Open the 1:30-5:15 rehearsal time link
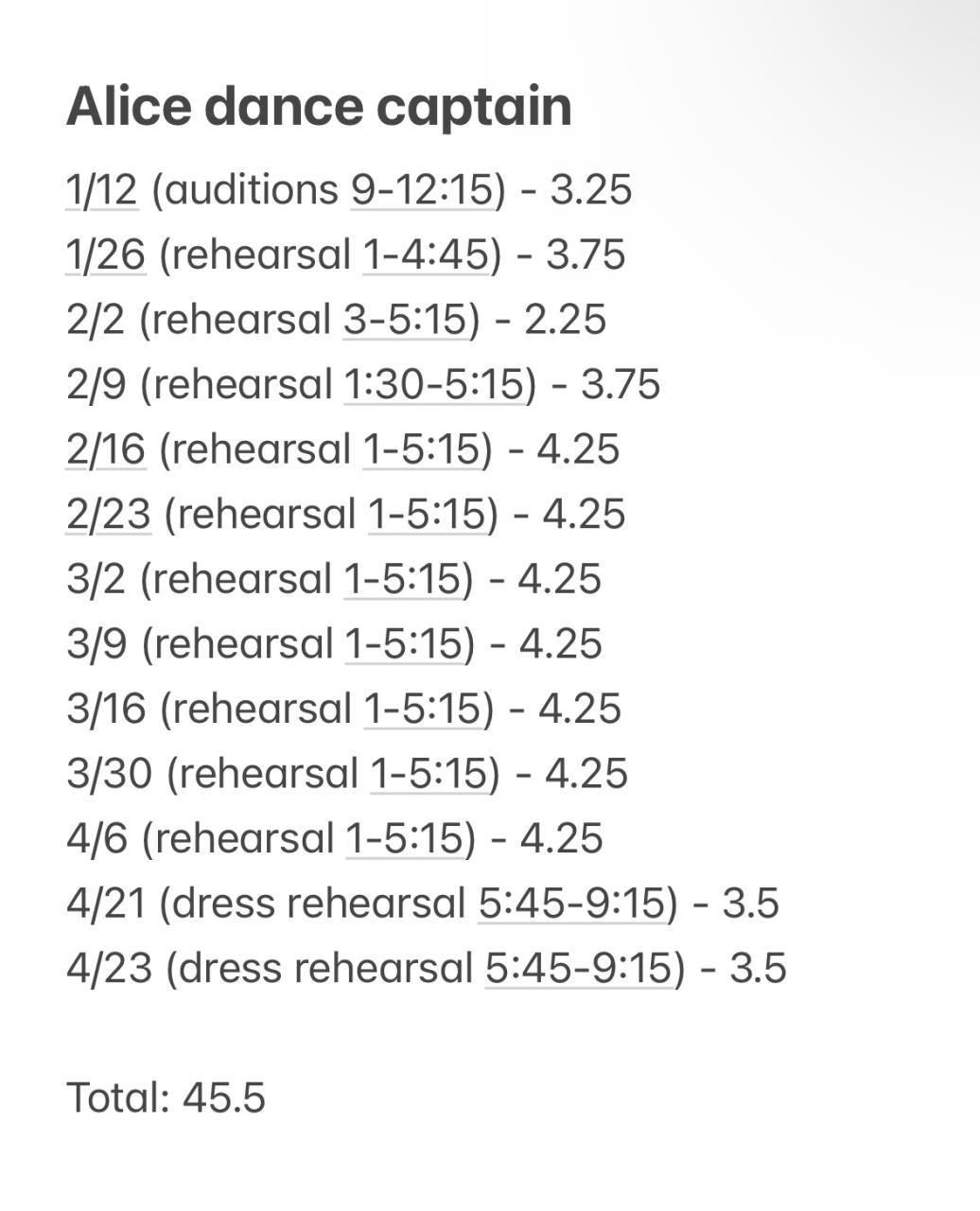 (433, 384)
